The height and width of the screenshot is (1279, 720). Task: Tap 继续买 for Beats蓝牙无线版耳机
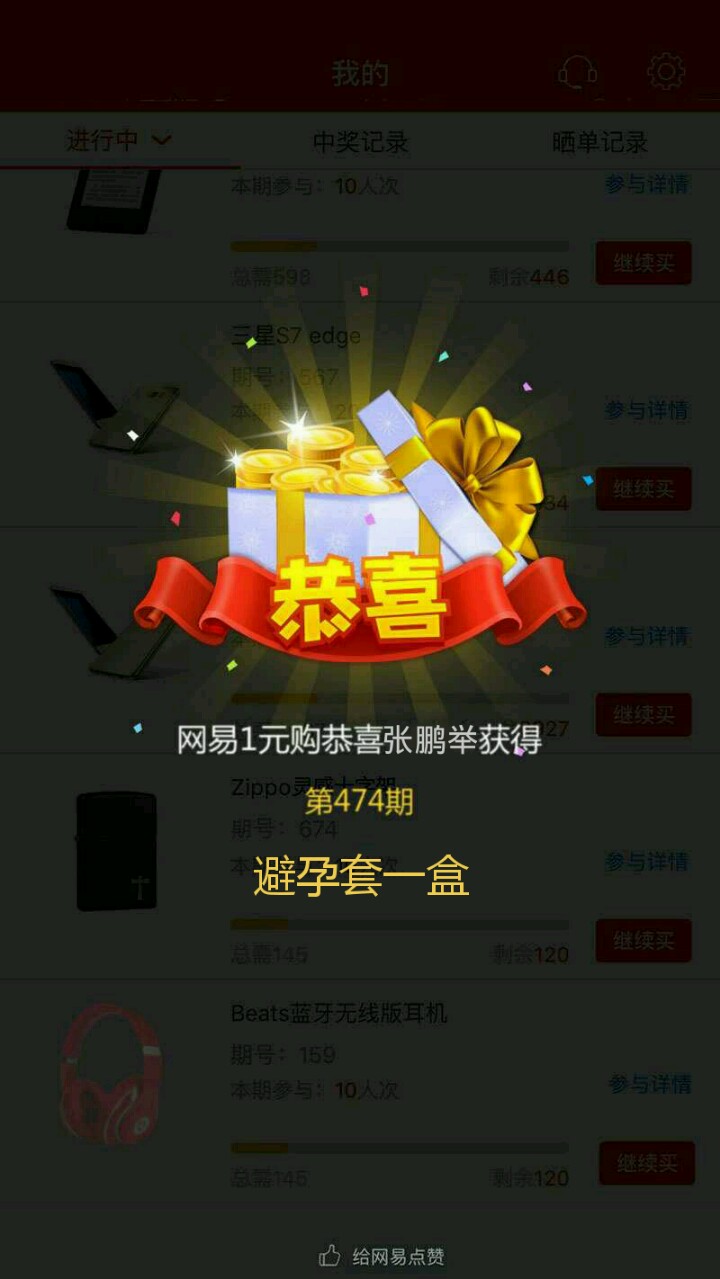pos(647,1164)
